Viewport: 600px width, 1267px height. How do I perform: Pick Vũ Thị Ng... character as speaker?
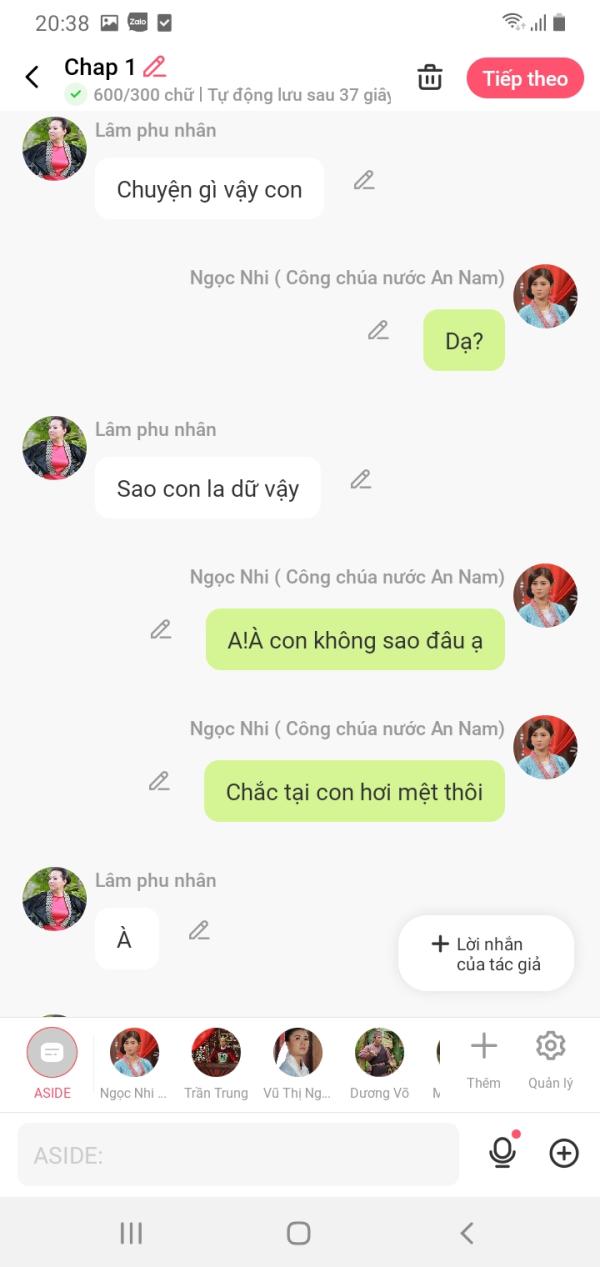(x=297, y=1062)
